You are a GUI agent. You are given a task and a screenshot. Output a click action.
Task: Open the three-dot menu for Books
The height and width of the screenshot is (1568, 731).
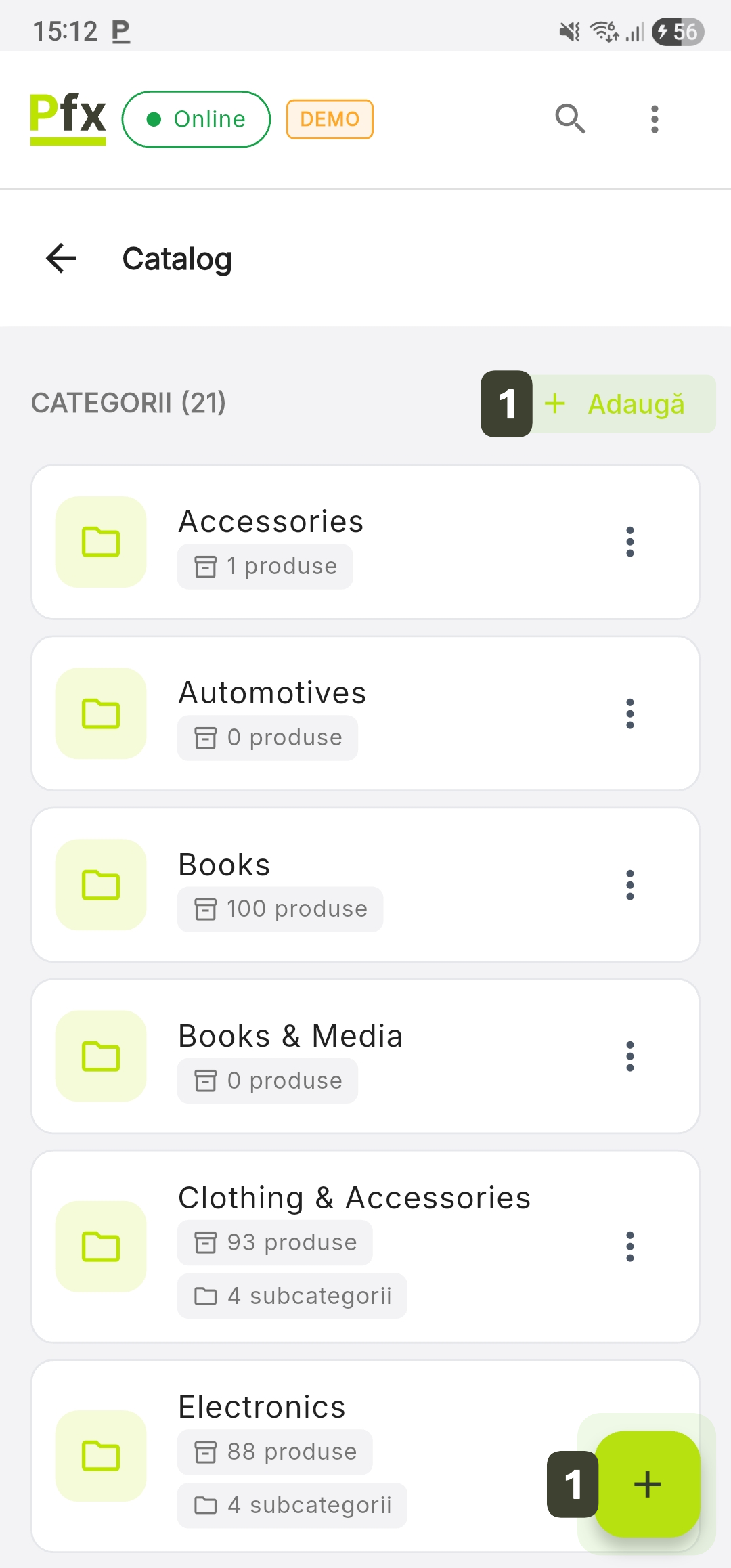click(x=630, y=885)
